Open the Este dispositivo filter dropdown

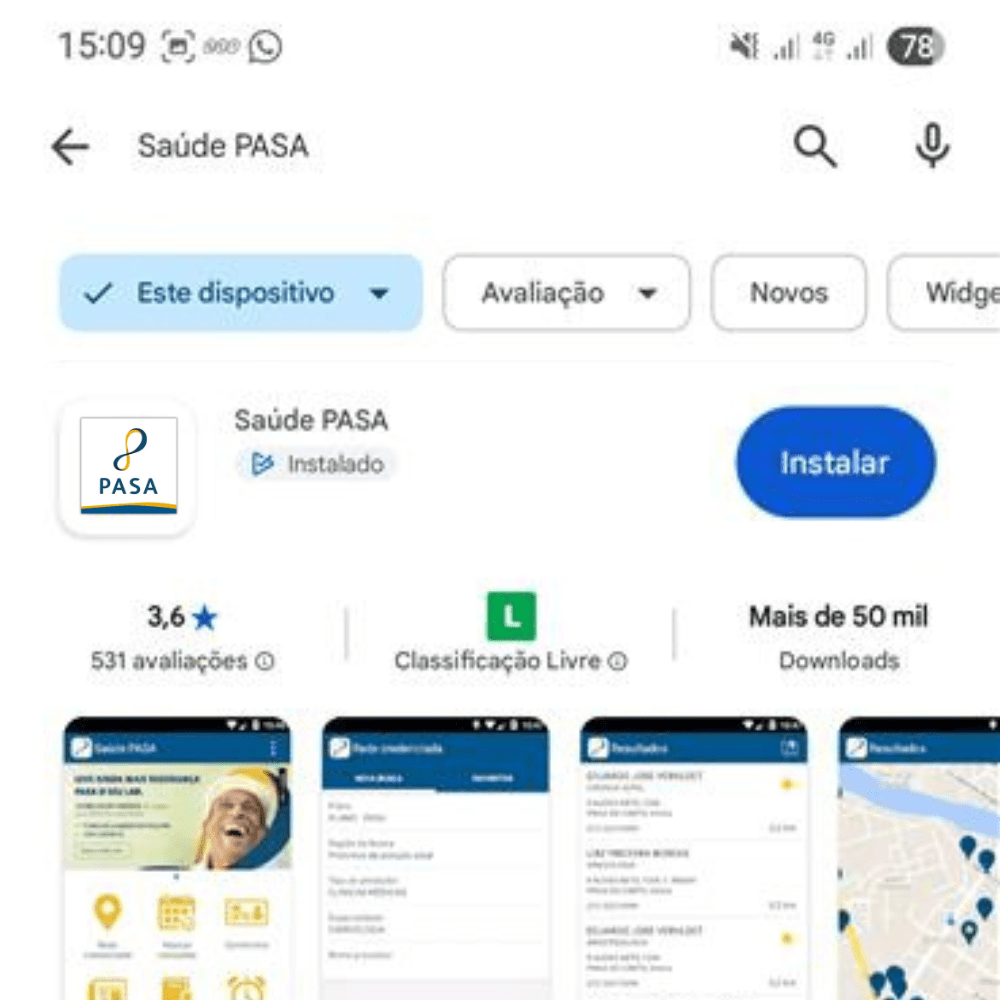pyautogui.click(x=241, y=293)
